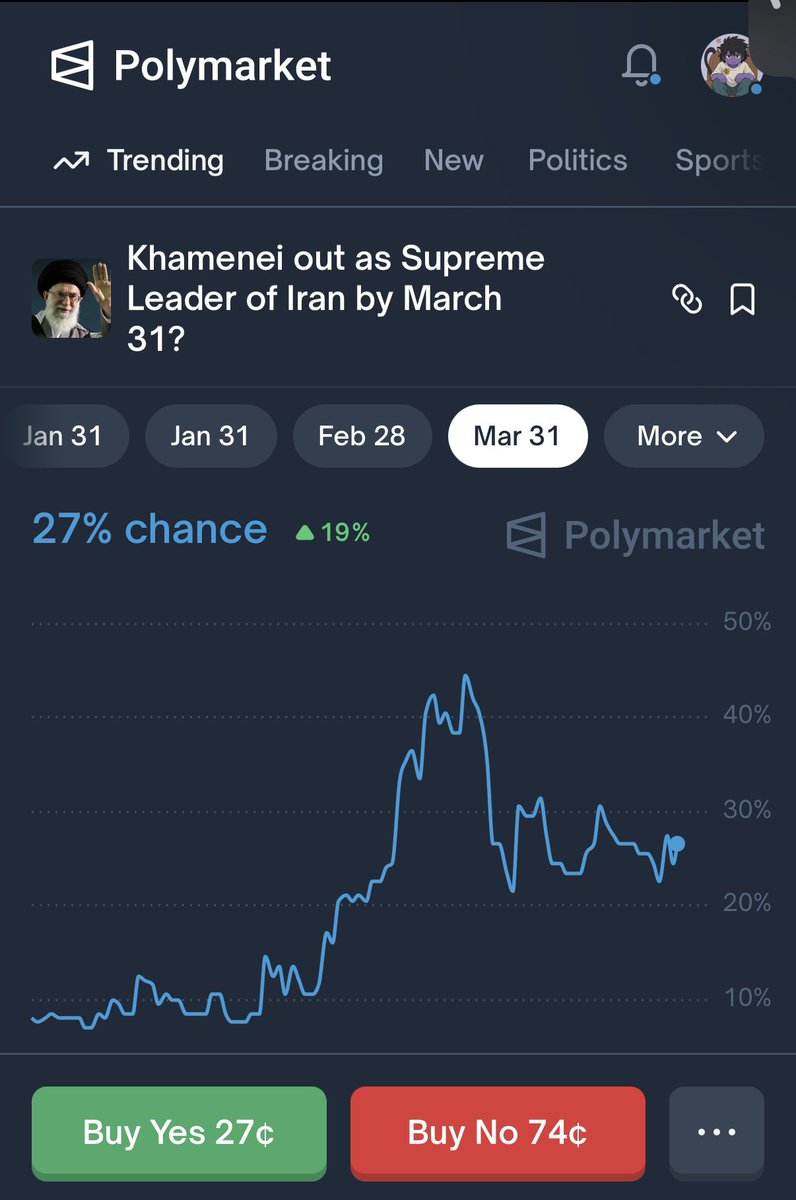Image resolution: width=796 pixels, height=1200 pixels.
Task: Switch to the Trending tab
Action: (x=139, y=161)
